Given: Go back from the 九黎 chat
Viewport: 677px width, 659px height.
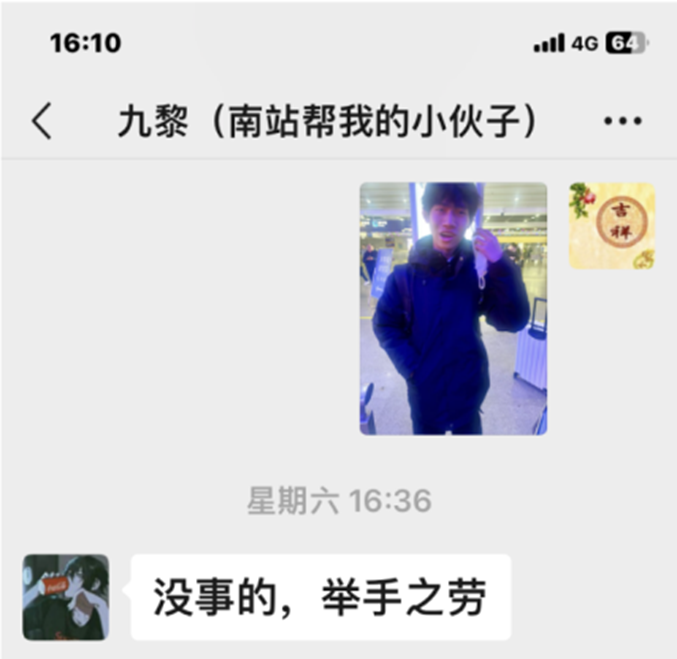Looking at the screenshot, I should pos(42,121).
